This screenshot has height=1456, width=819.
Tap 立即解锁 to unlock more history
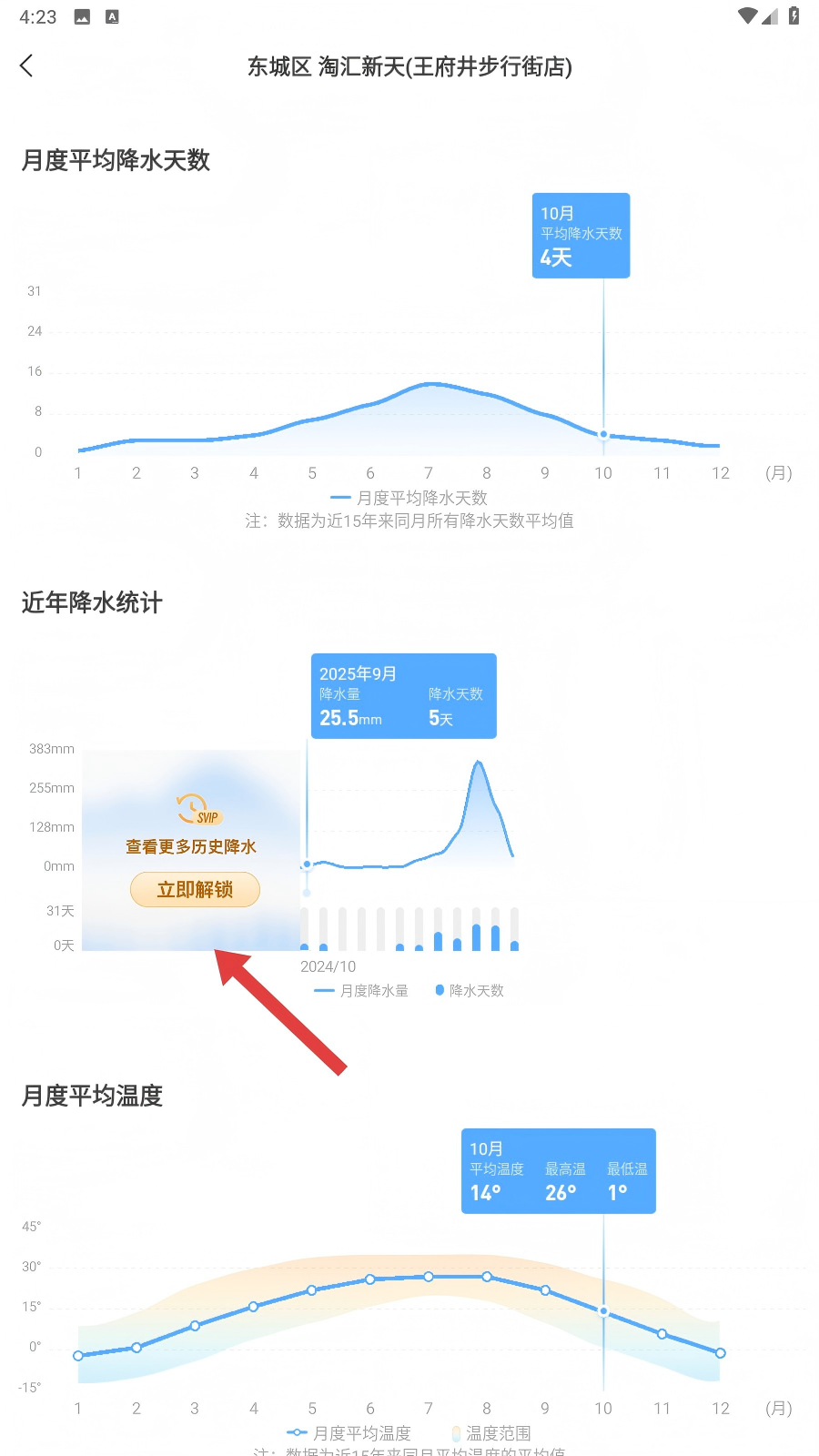(x=195, y=889)
